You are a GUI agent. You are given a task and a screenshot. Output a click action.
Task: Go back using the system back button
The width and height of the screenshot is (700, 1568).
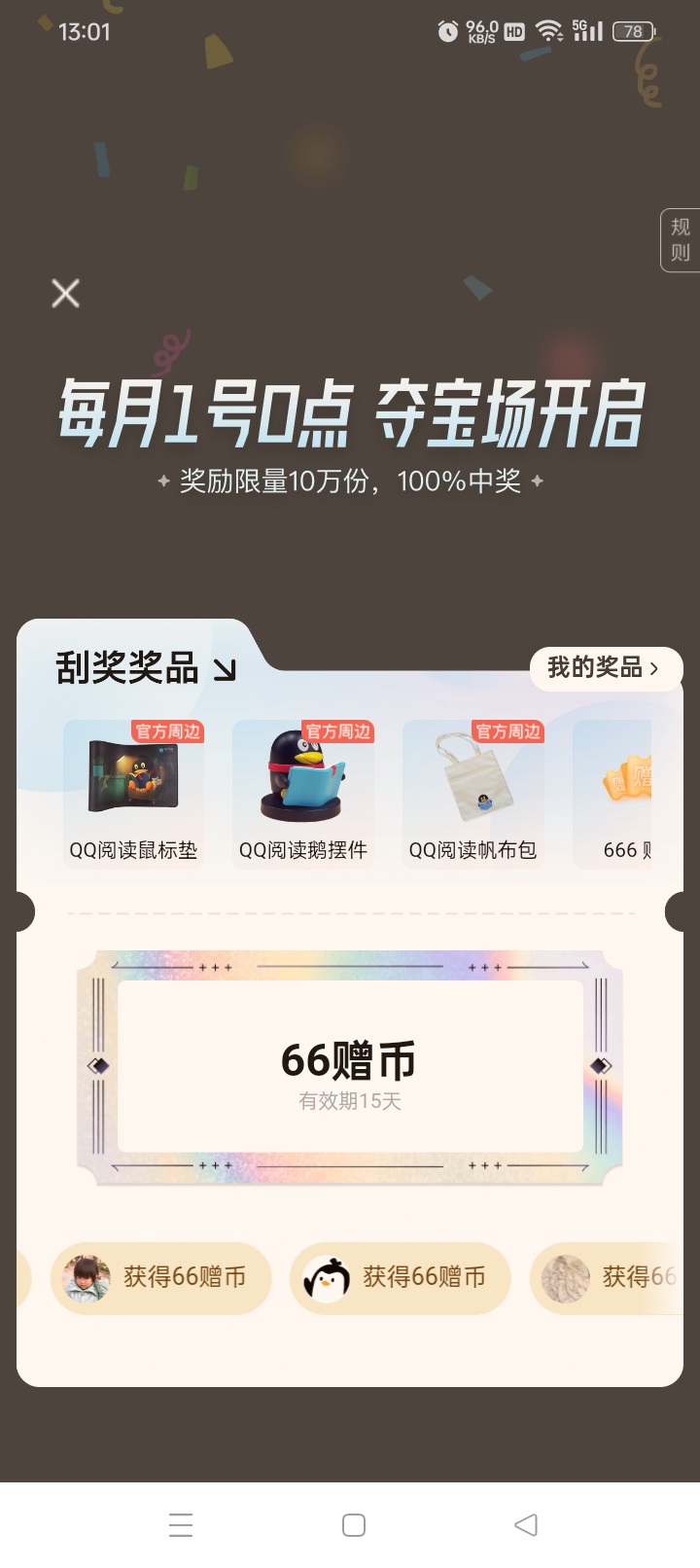click(x=526, y=1524)
